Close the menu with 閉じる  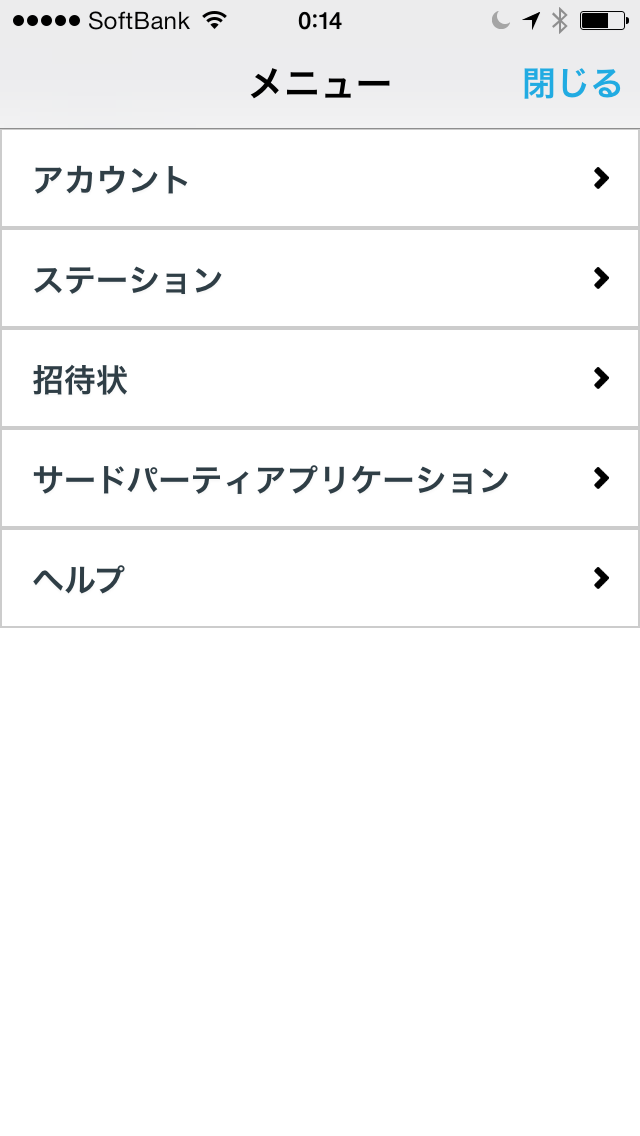tap(572, 84)
